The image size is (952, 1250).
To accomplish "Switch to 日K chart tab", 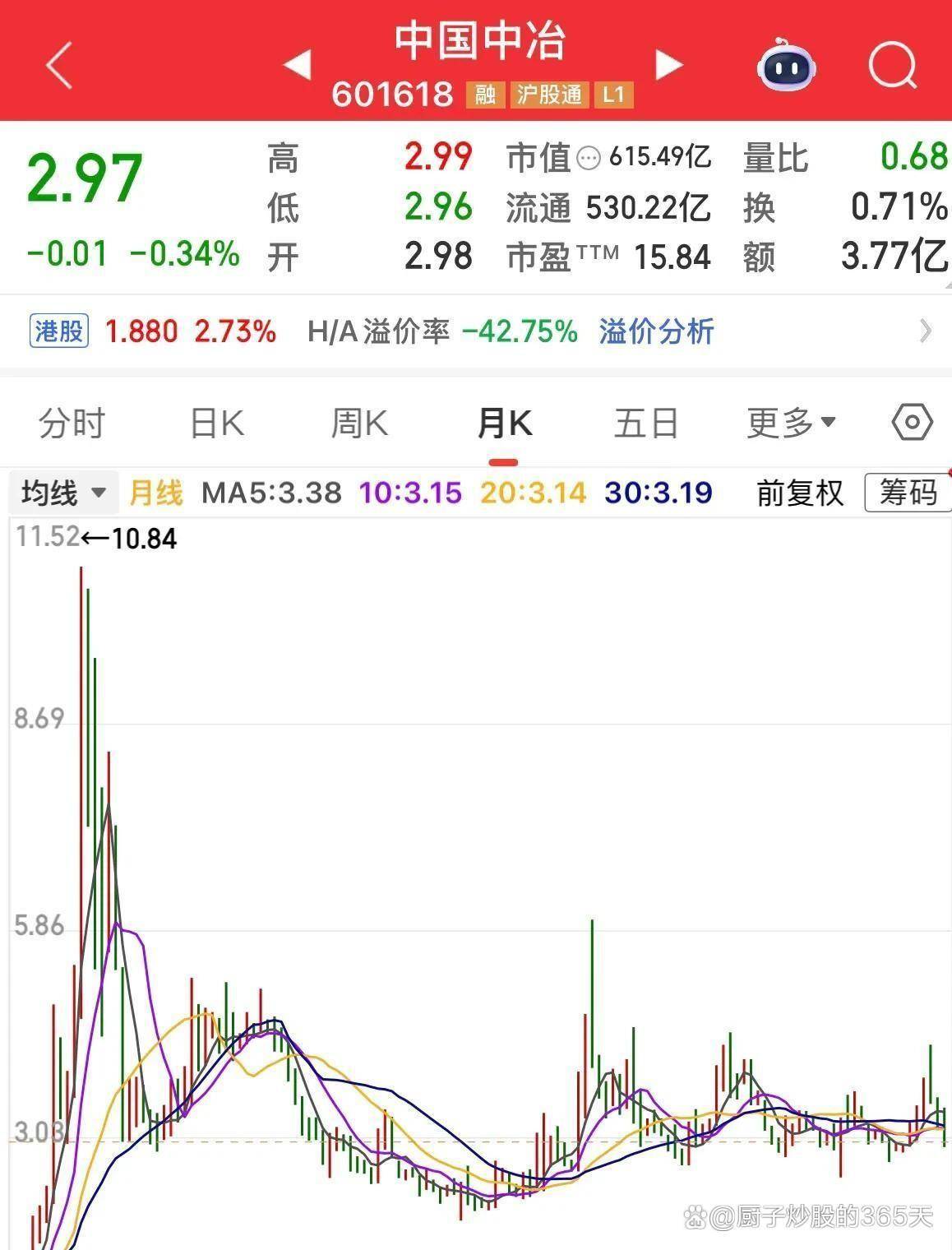I will pyautogui.click(x=217, y=424).
